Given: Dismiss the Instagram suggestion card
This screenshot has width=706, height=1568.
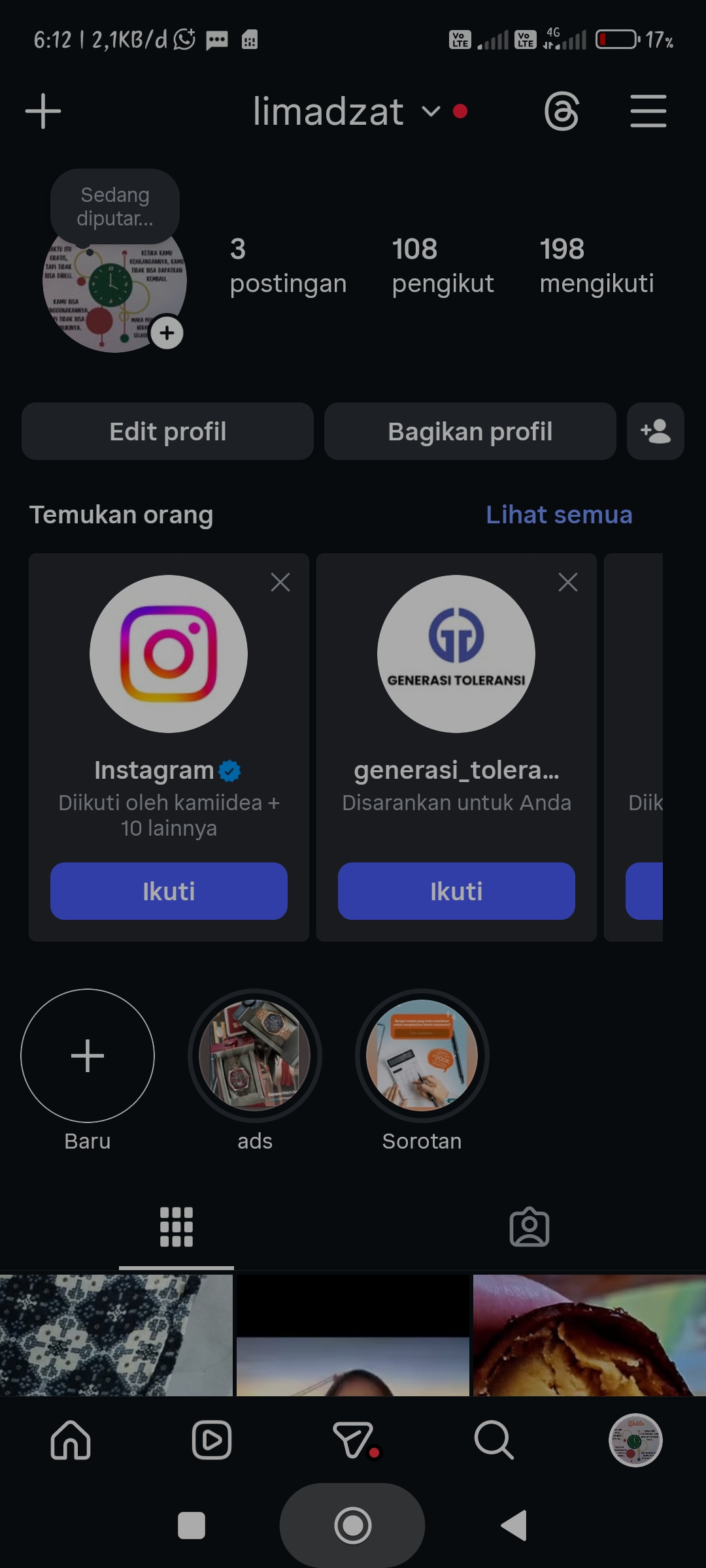Looking at the screenshot, I should pos(280,582).
